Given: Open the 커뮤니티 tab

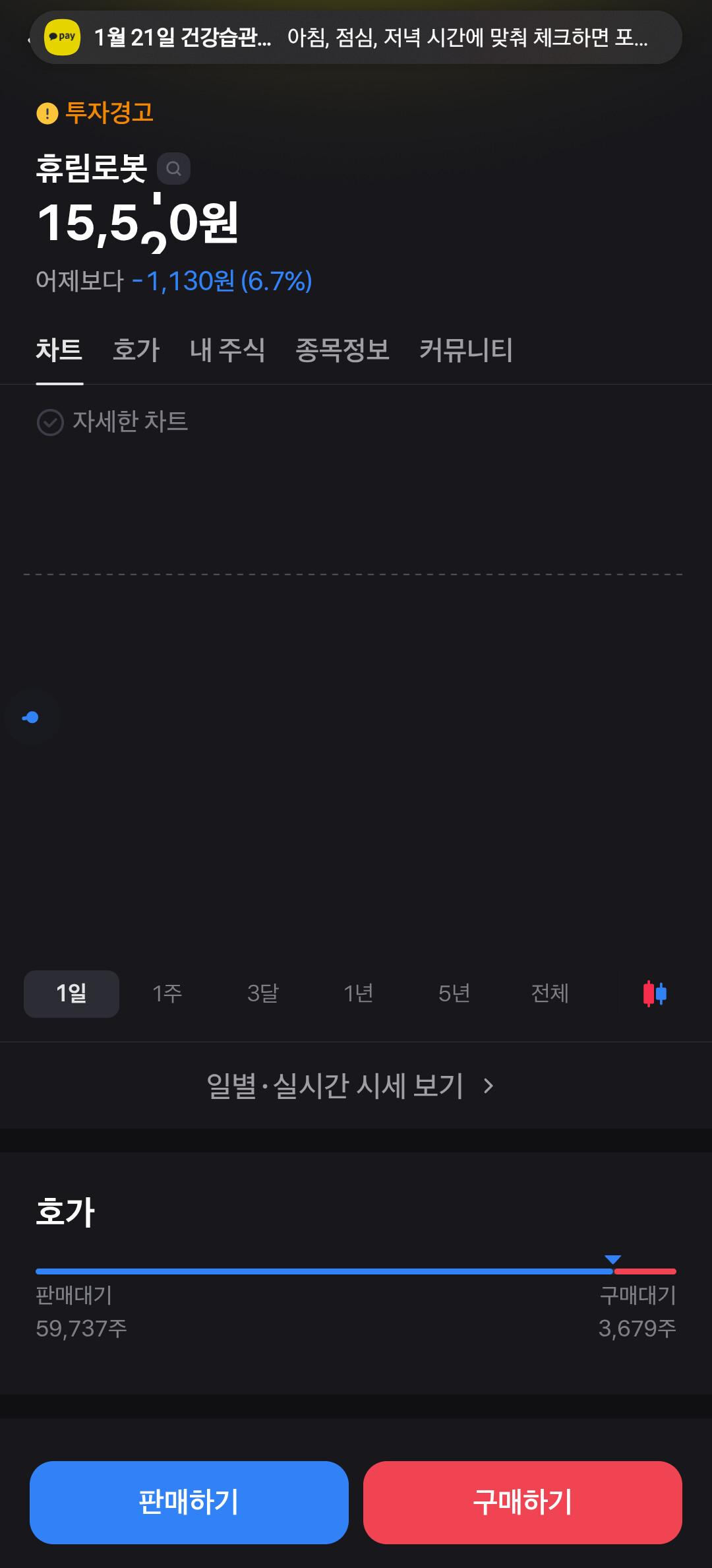Looking at the screenshot, I should click(466, 350).
